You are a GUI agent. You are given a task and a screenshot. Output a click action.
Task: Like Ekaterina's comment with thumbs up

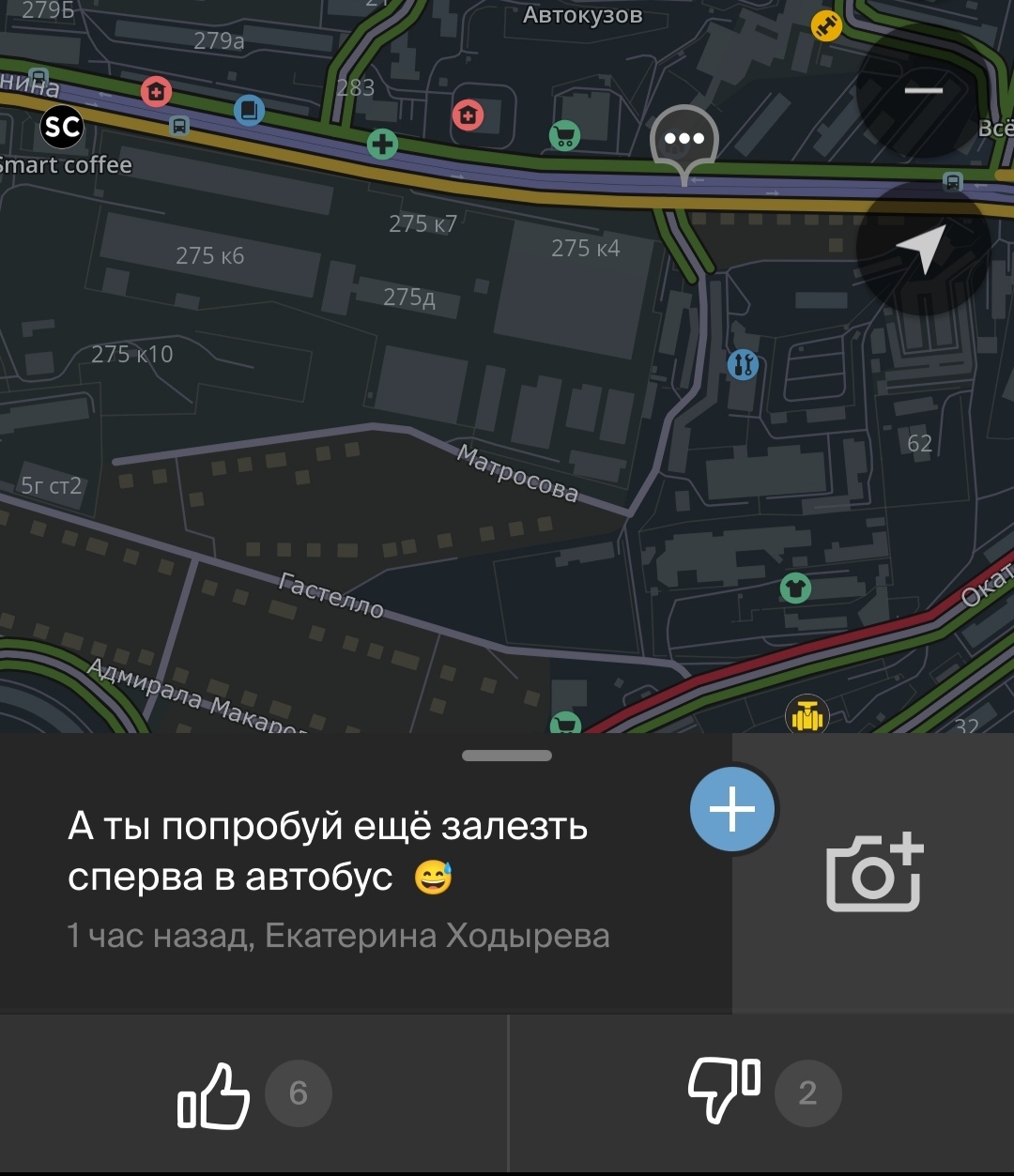point(215,1094)
